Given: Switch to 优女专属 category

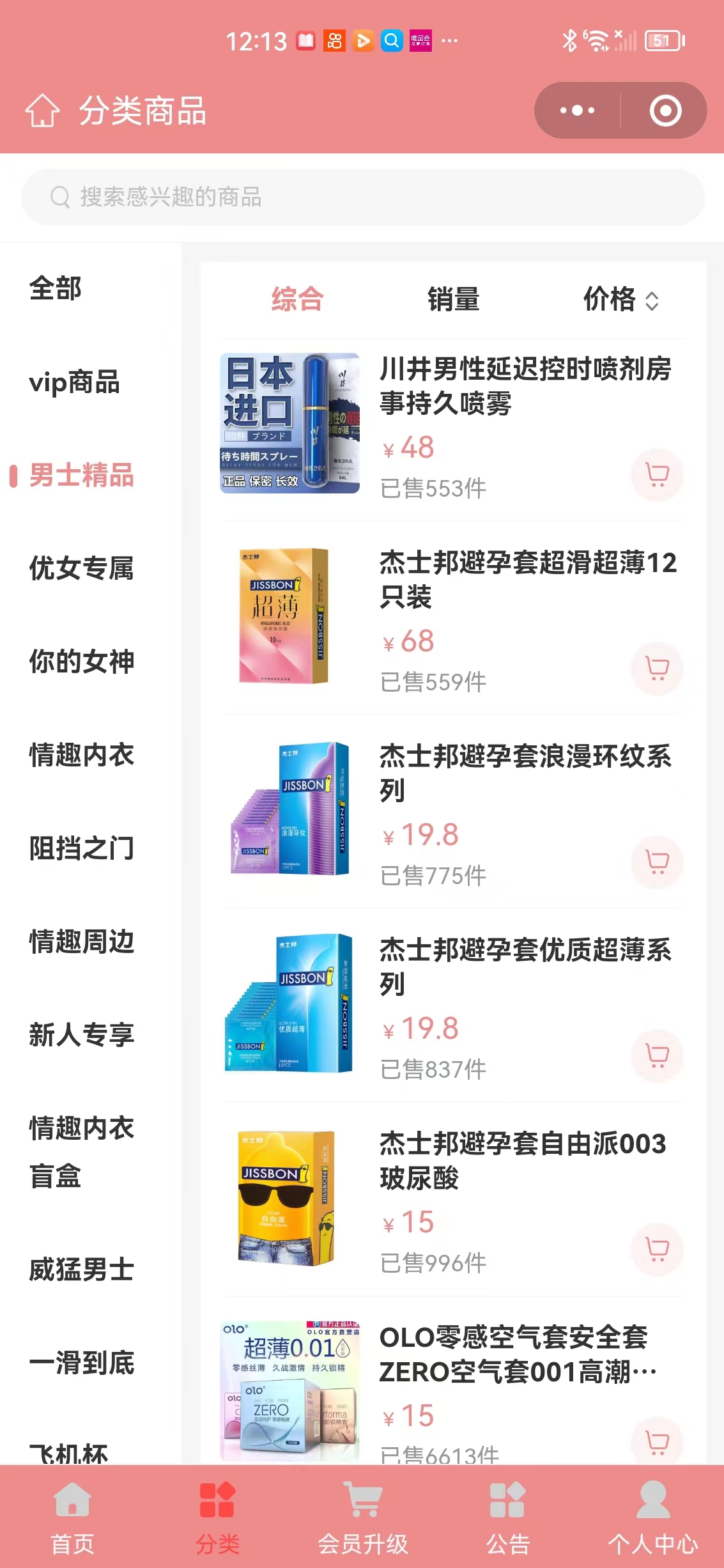Looking at the screenshot, I should point(81,571).
